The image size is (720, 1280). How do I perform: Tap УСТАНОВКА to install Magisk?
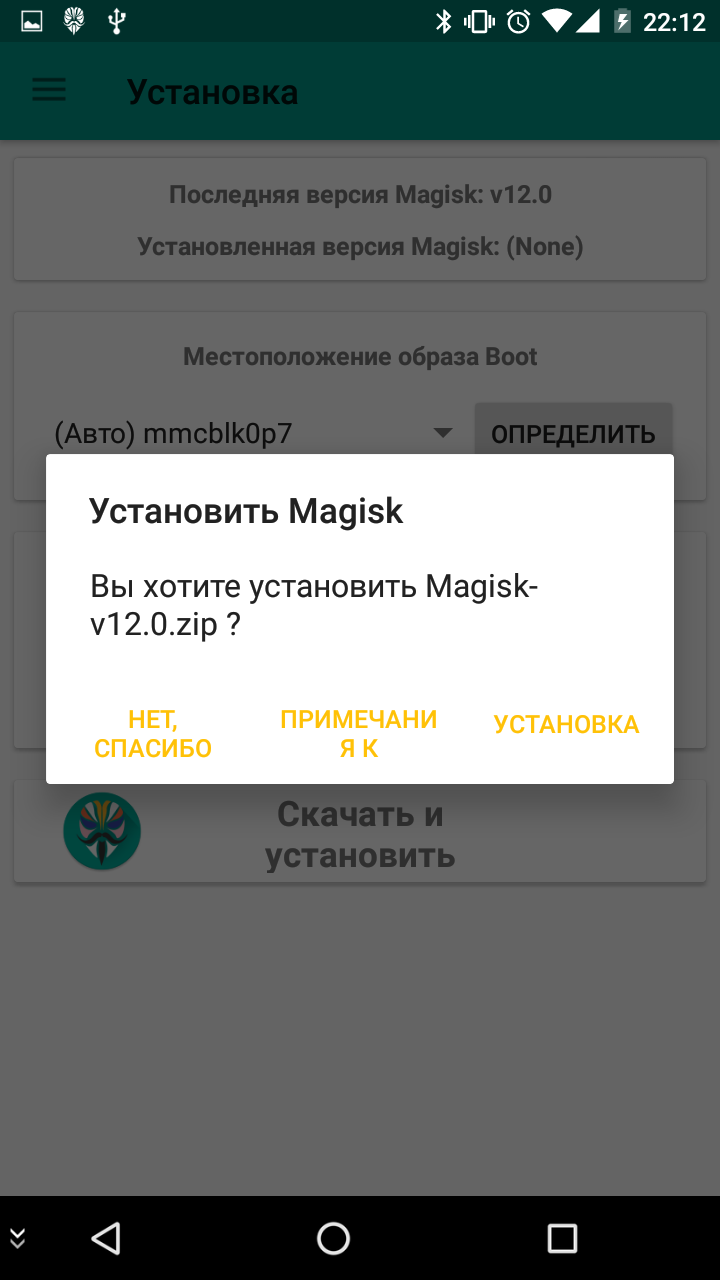pyautogui.click(x=566, y=725)
